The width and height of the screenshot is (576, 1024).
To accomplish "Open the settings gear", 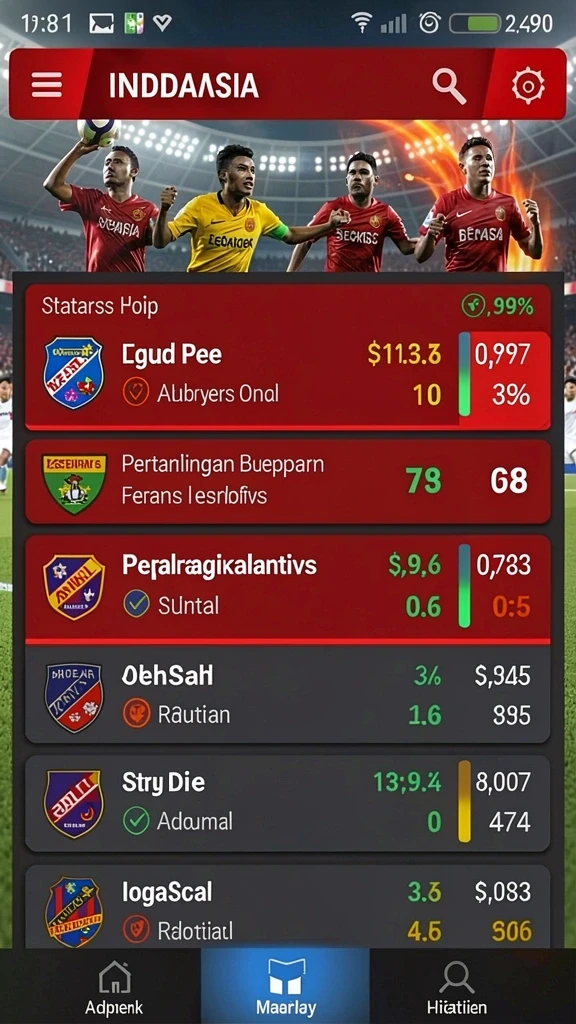I will coord(528,86).
